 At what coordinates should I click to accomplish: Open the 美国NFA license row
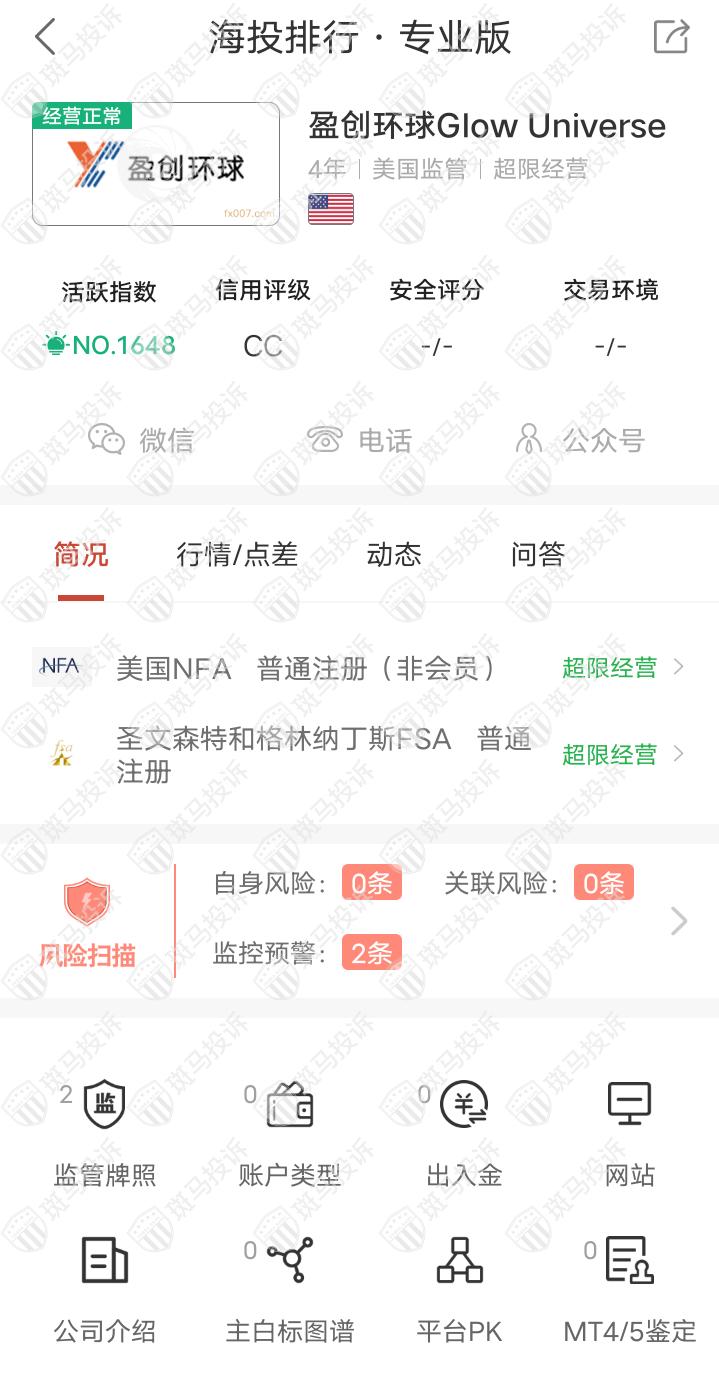359,668
